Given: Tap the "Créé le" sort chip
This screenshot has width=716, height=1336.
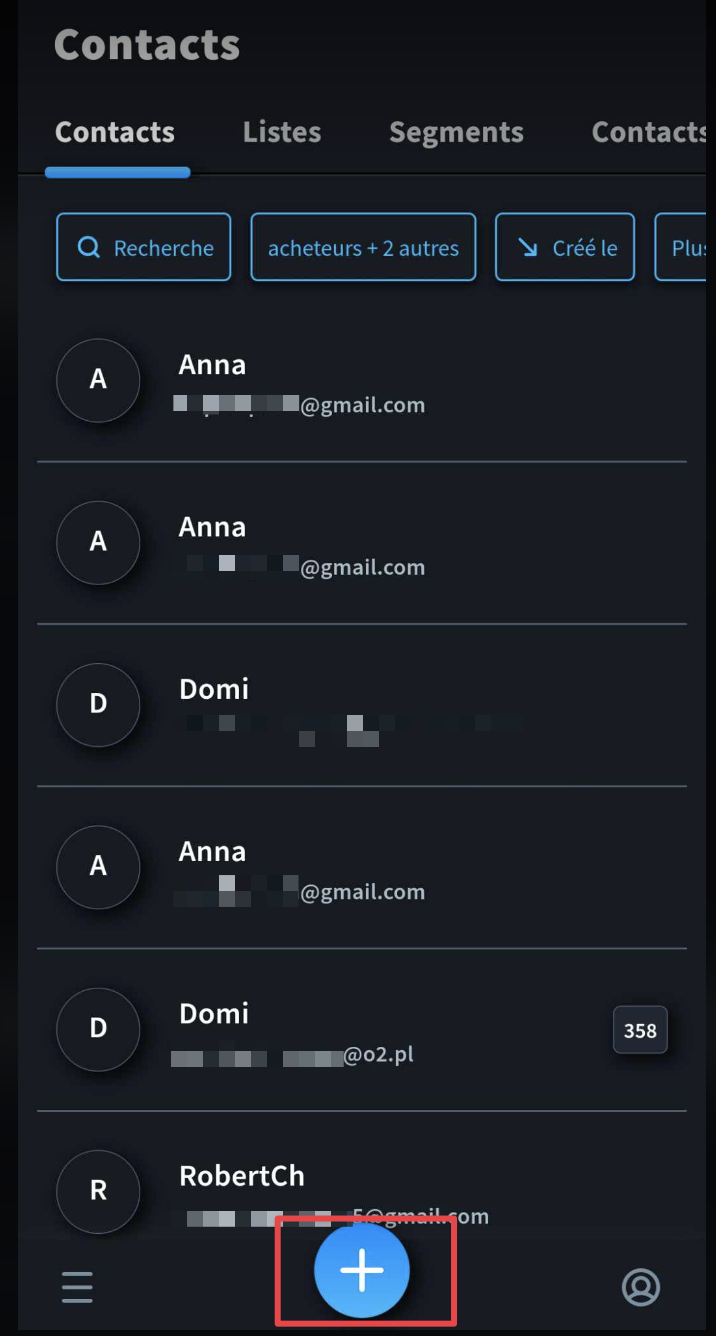Looking at the screenshot, I should 565,247.
